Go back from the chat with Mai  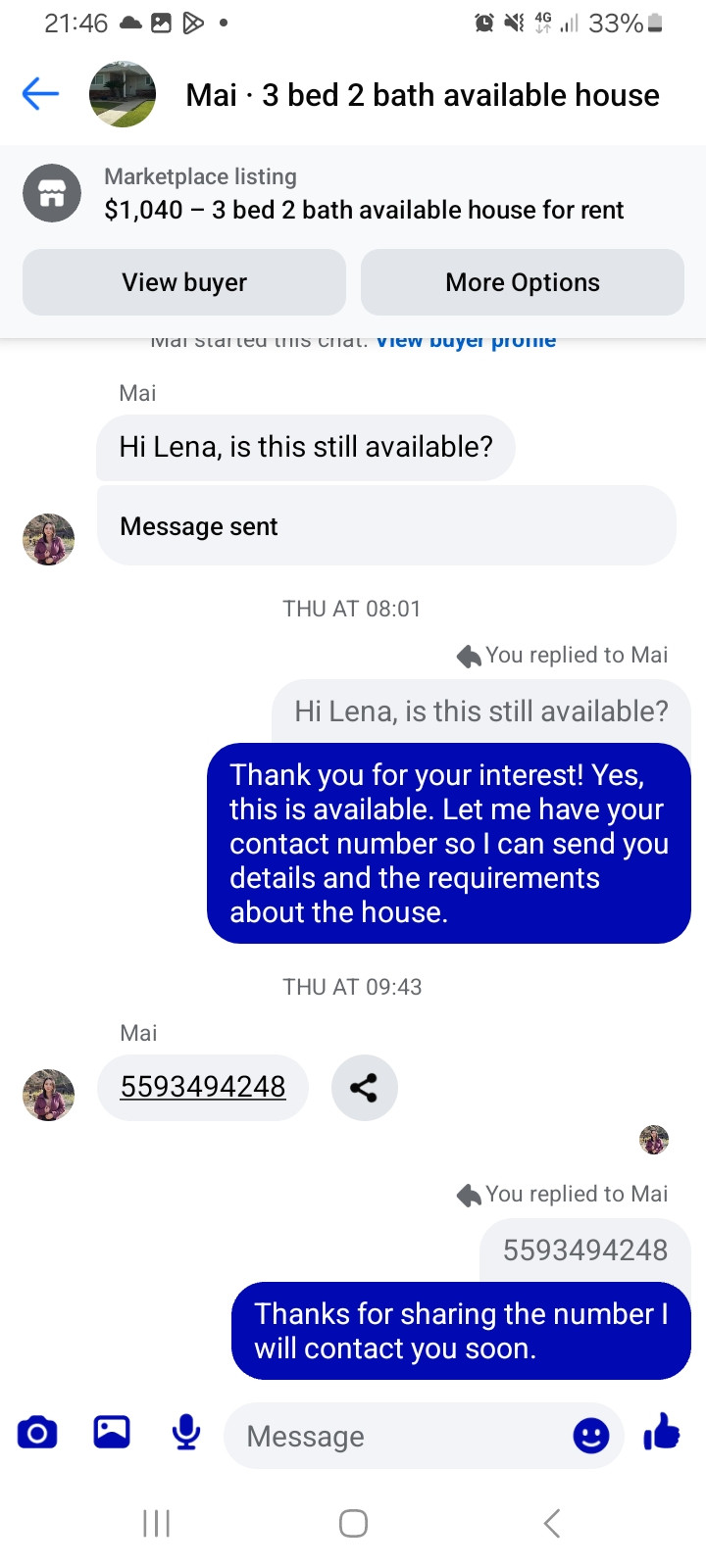pyautogui.click(x=40, y=94)
